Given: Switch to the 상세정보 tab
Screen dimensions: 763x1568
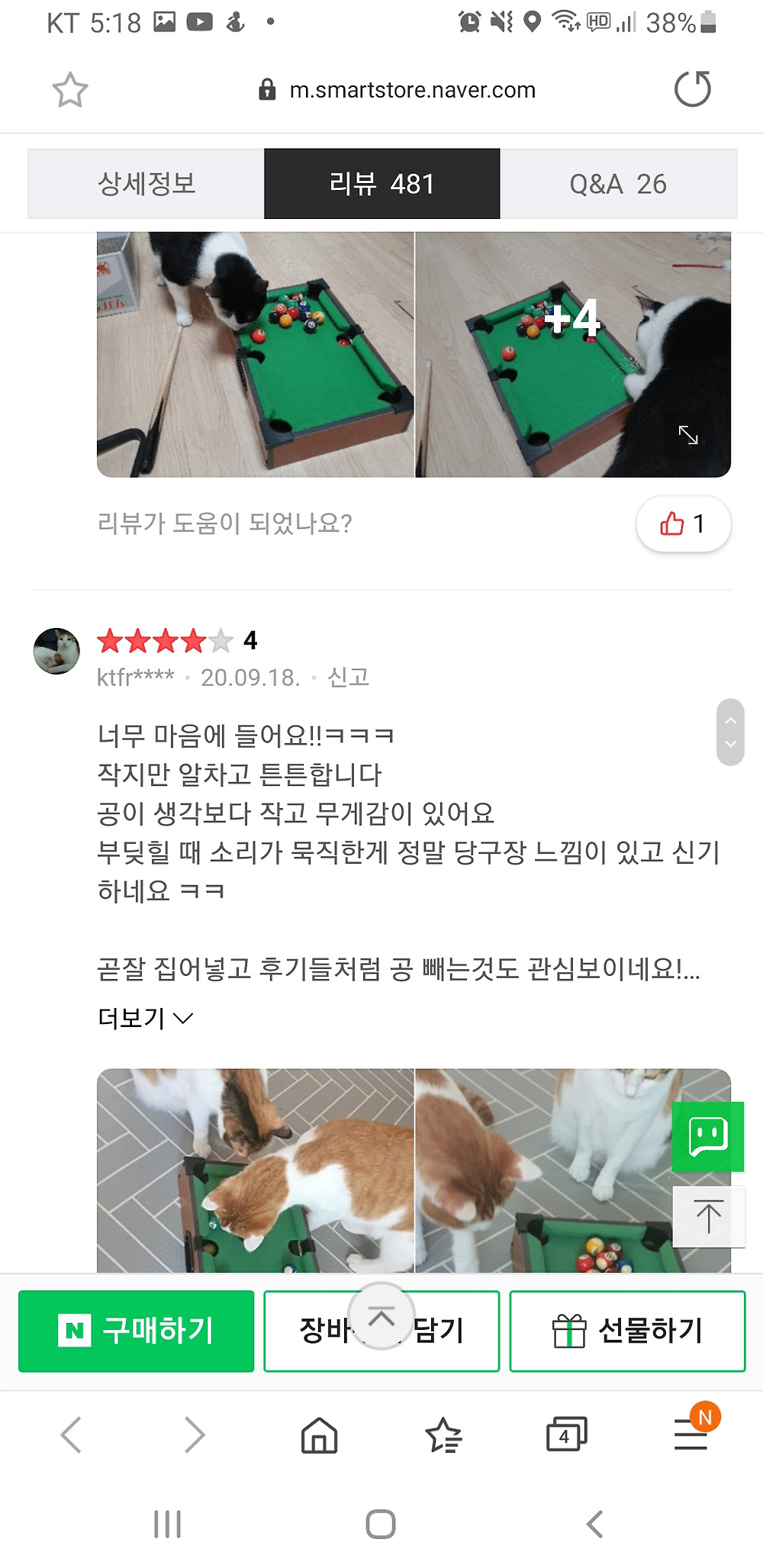Looking at the screenshot, I should point(146,184).
